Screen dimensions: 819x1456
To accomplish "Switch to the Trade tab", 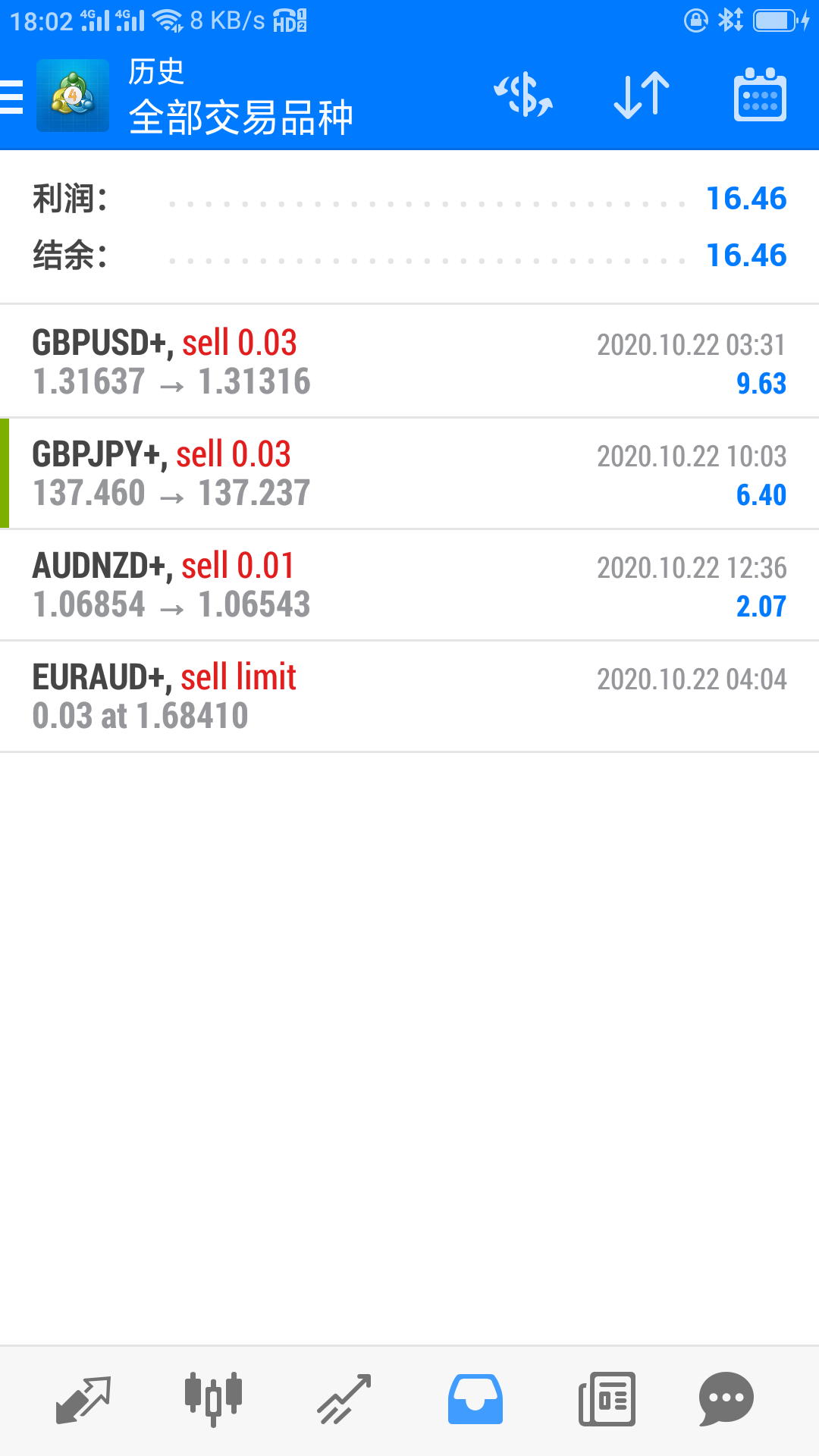I will coord(344,1399).
